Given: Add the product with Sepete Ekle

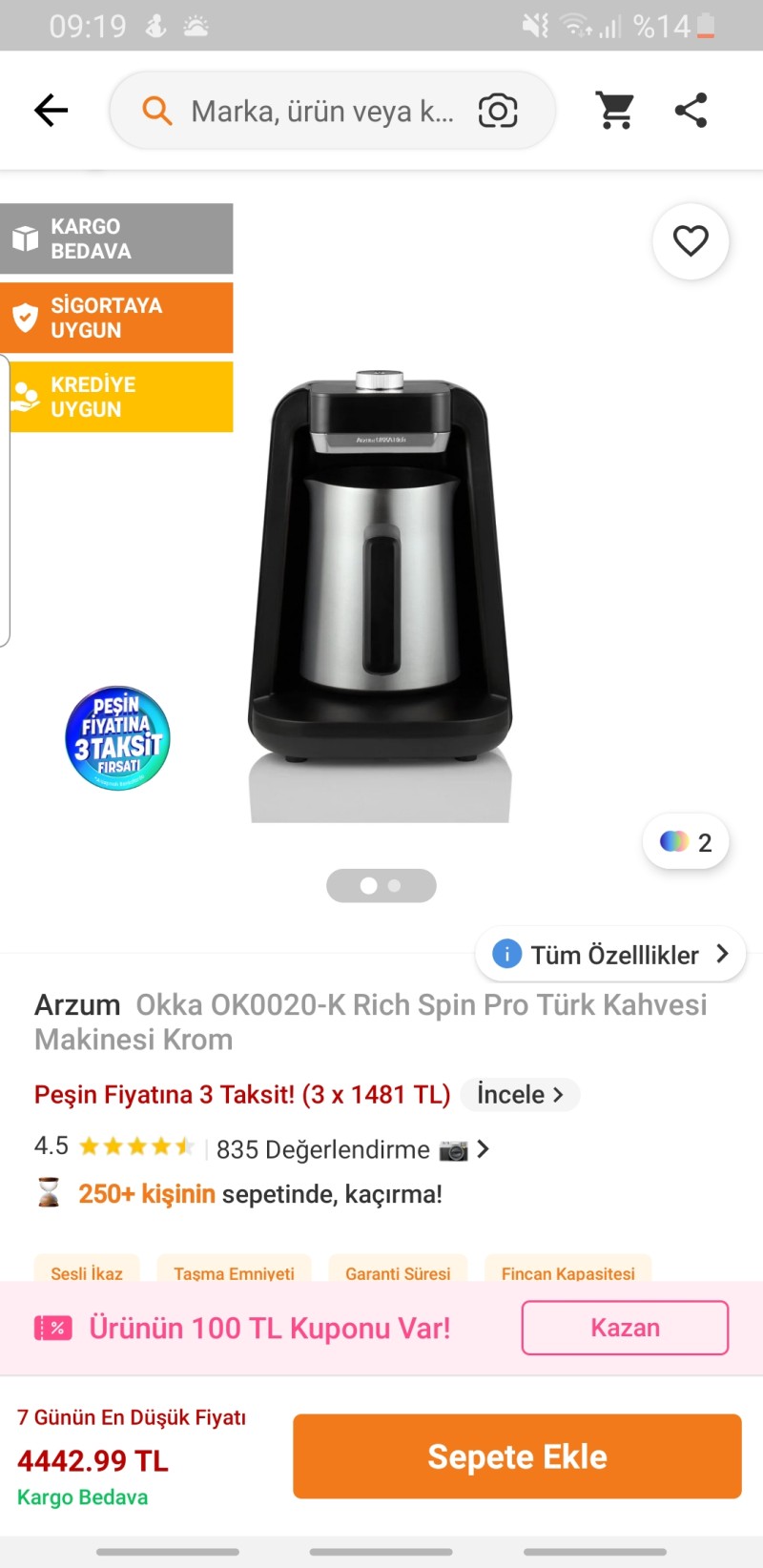Looking at the screenshot, I should pyautogui.click(x=517, y=1456).
